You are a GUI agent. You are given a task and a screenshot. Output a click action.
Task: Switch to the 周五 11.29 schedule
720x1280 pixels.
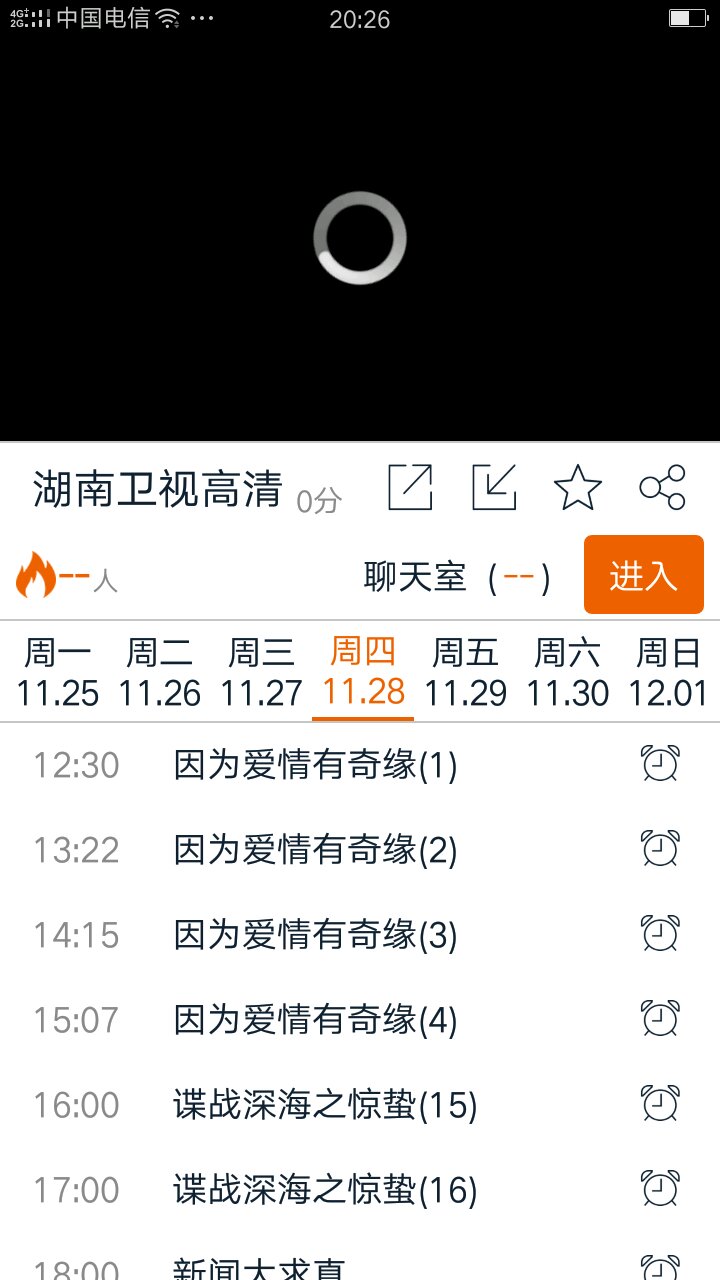pyautogui.click(x=465, y=672)
